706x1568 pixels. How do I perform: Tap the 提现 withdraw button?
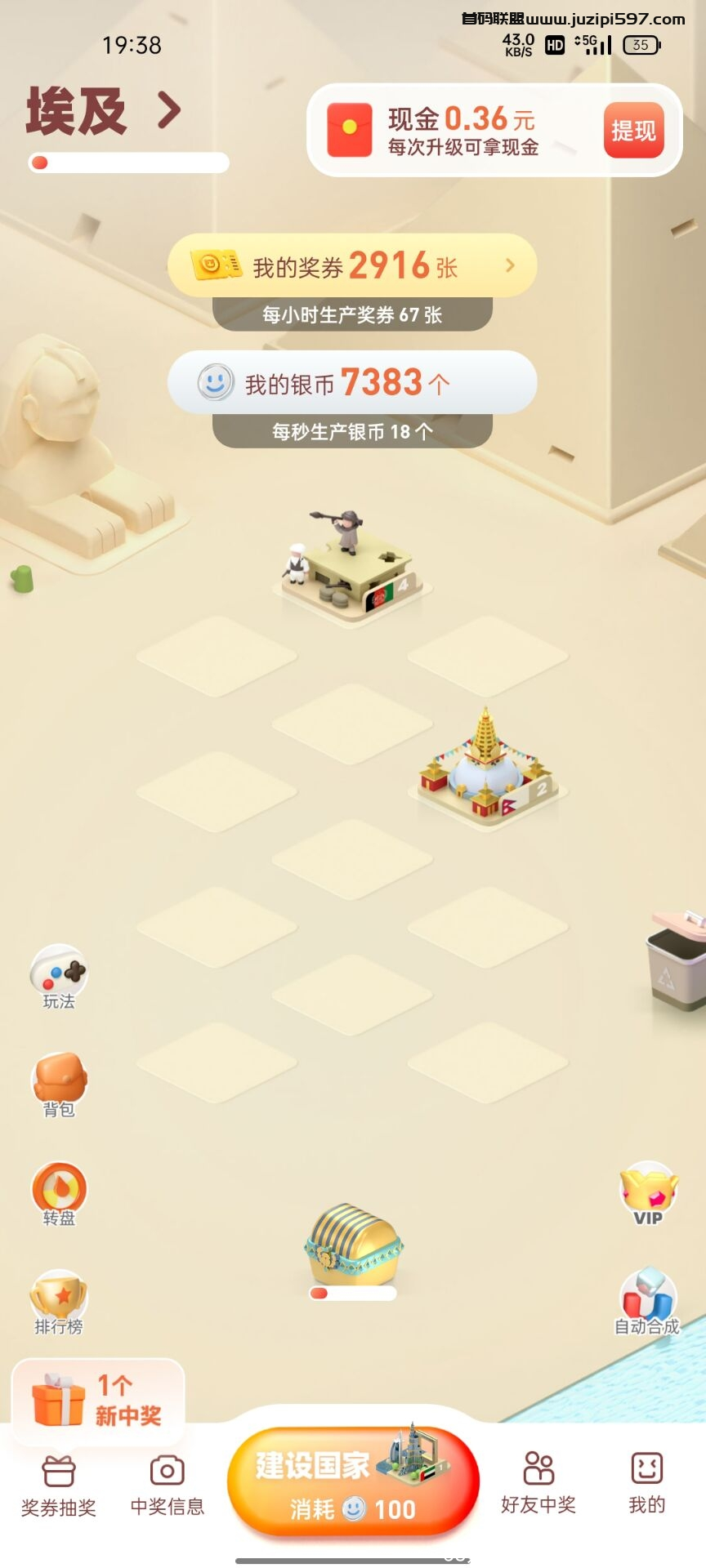pos(633,131)
